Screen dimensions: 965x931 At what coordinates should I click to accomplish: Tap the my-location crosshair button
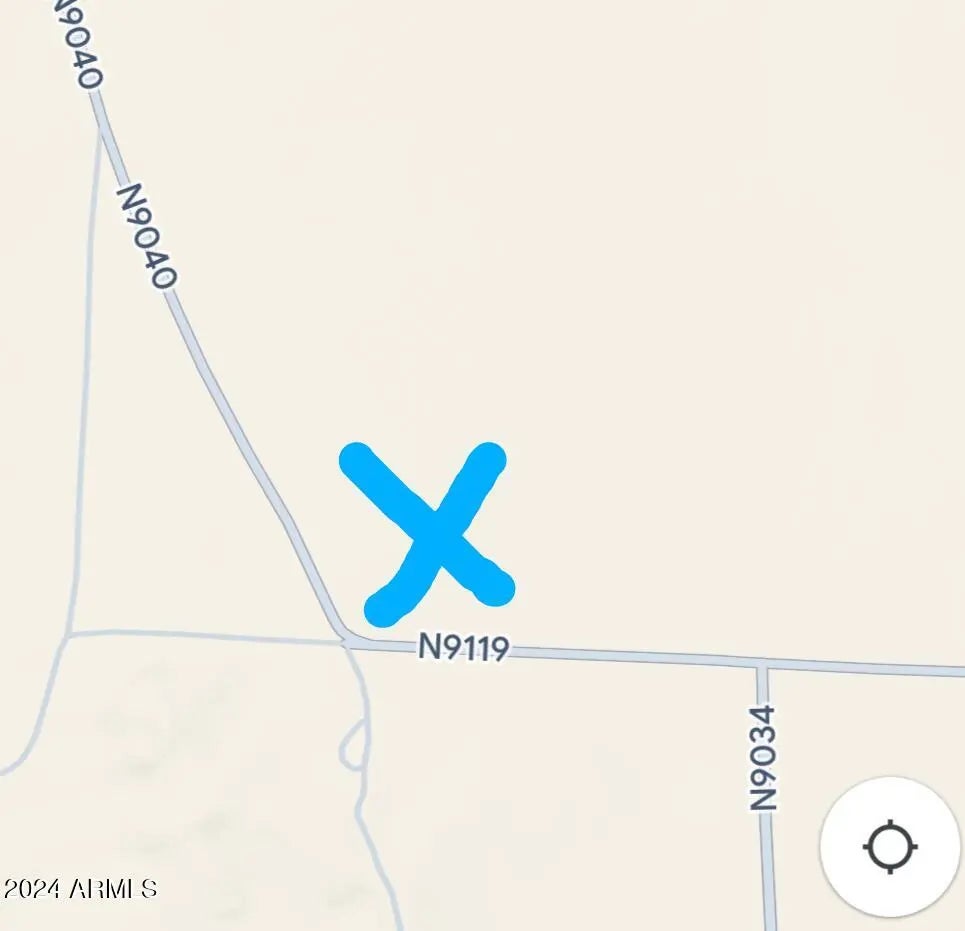890,847
